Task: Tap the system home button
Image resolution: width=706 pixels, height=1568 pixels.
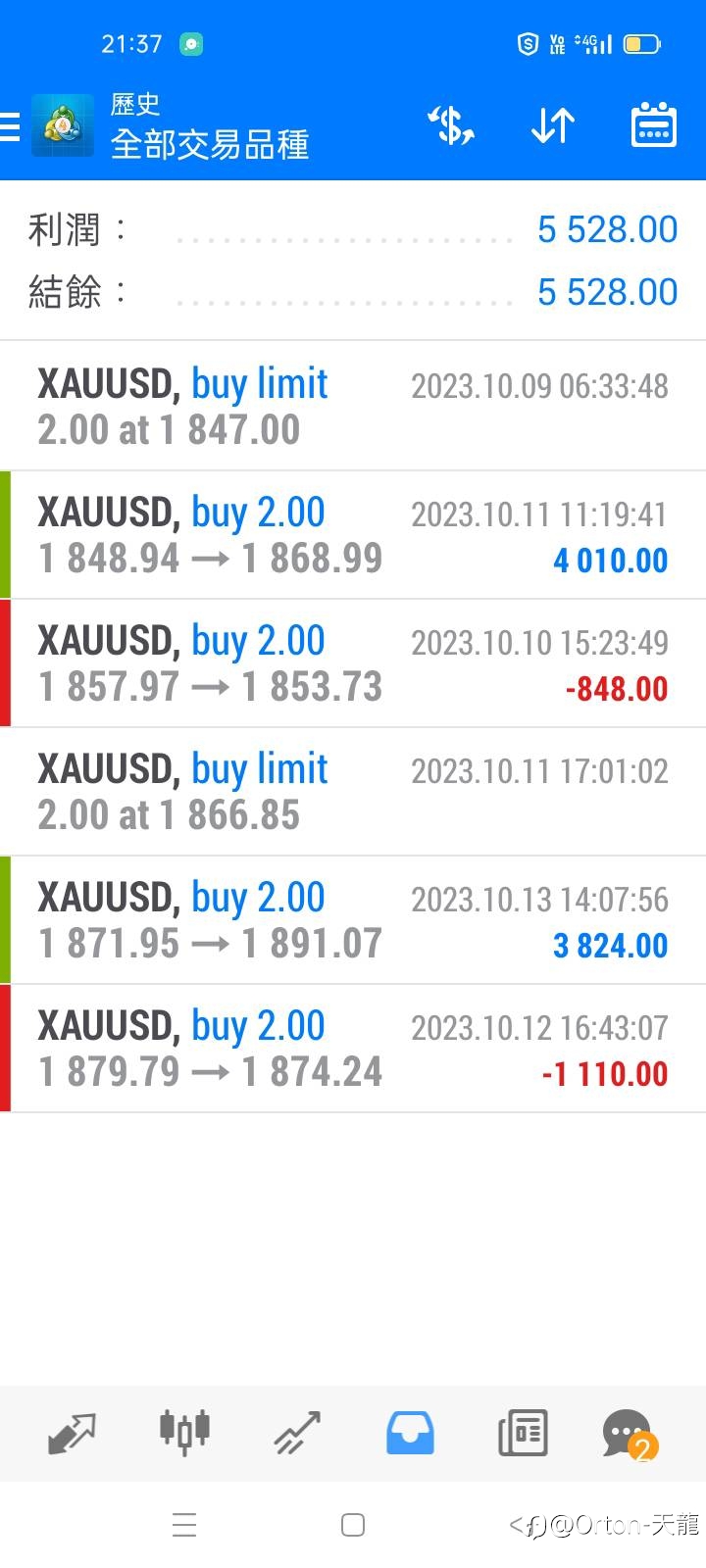Action: point(353,1525)
